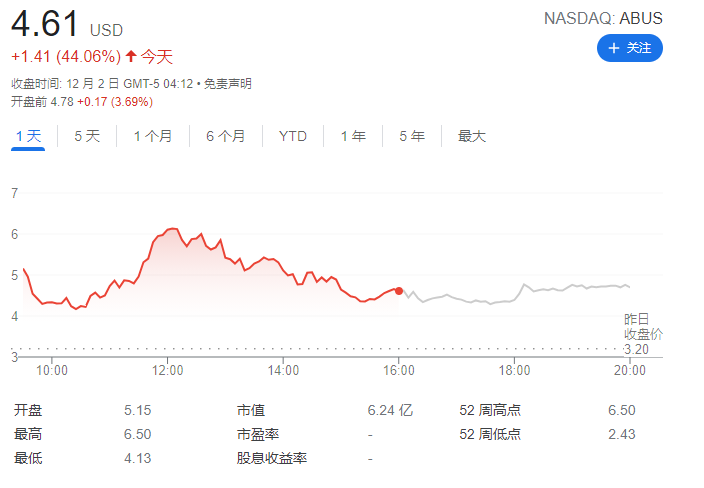Screen dimensions: 704x488
Task: Follow ABUS with the 关注 button
Action: point(629,48)
